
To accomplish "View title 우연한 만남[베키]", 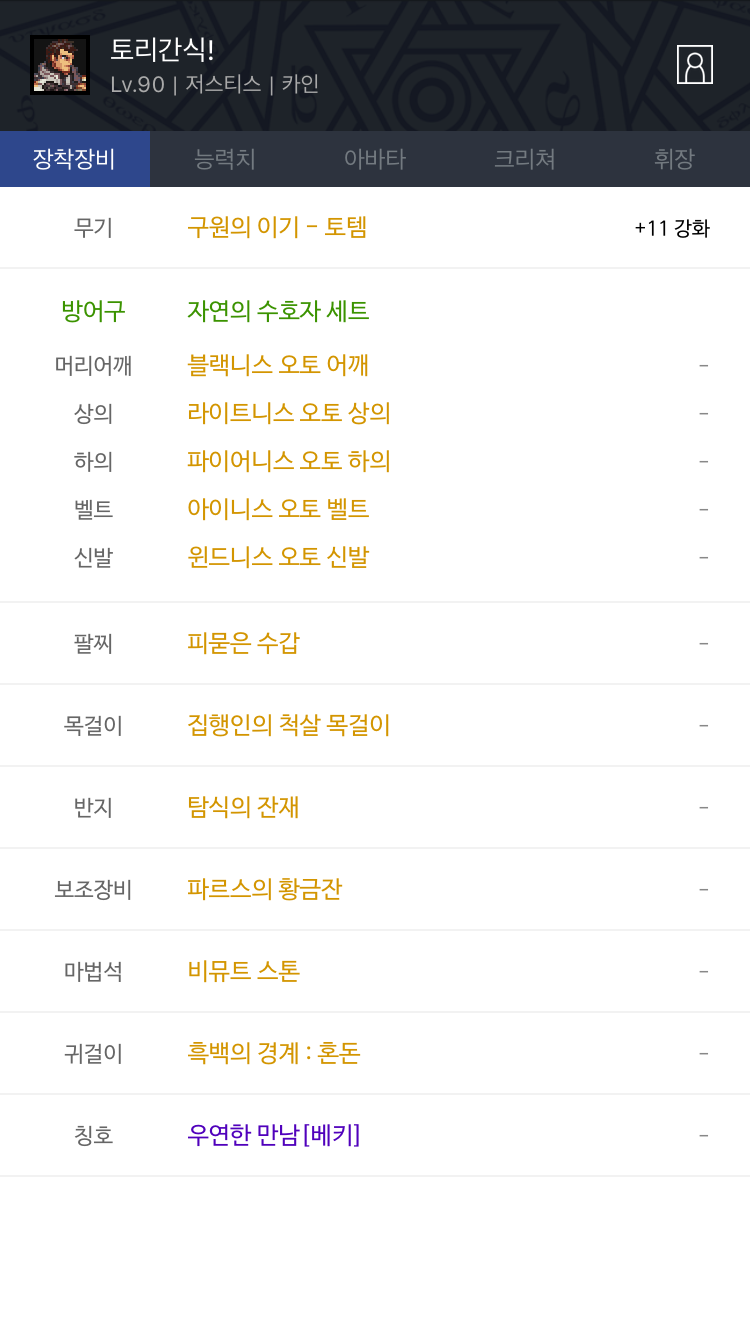I will click(x=274, y=1135).
